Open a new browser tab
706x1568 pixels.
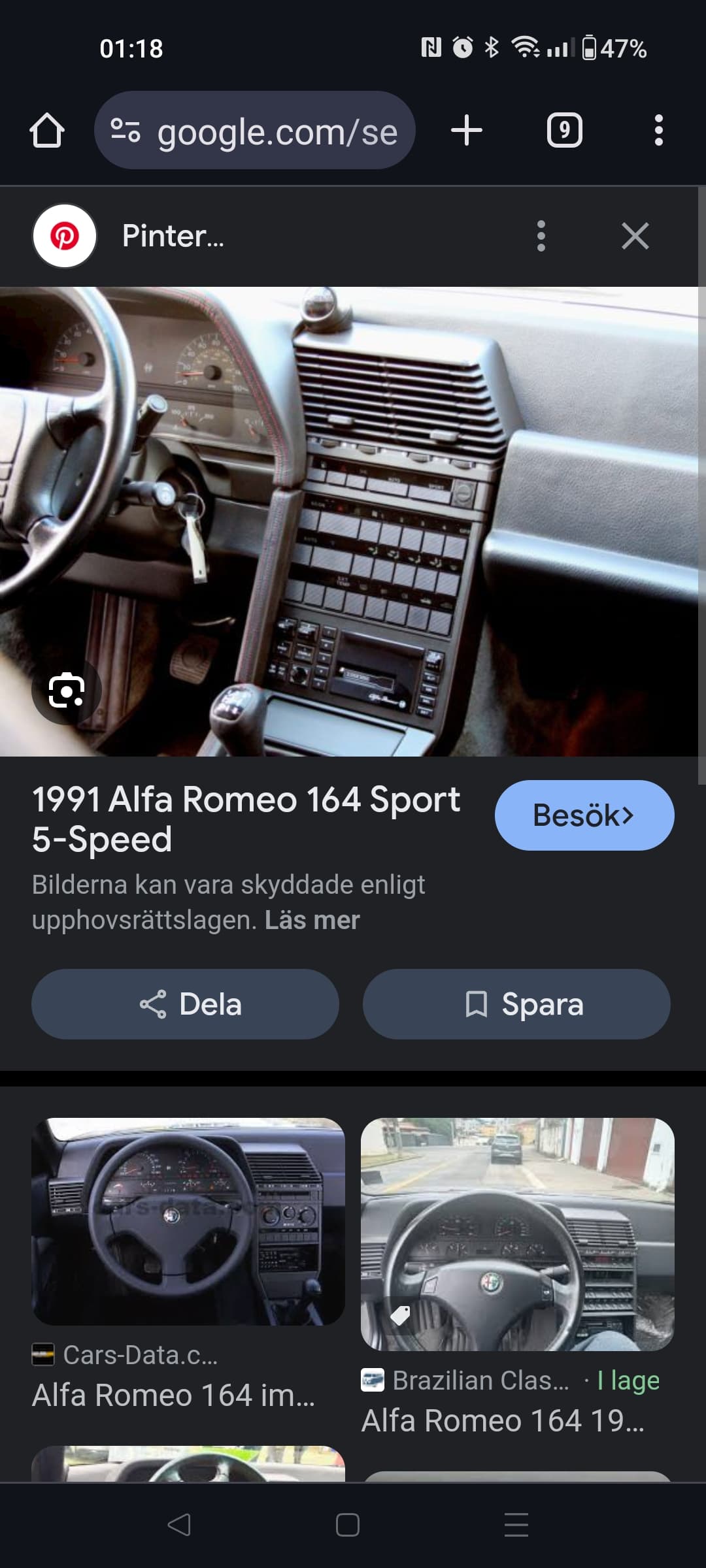coord(467,130)
